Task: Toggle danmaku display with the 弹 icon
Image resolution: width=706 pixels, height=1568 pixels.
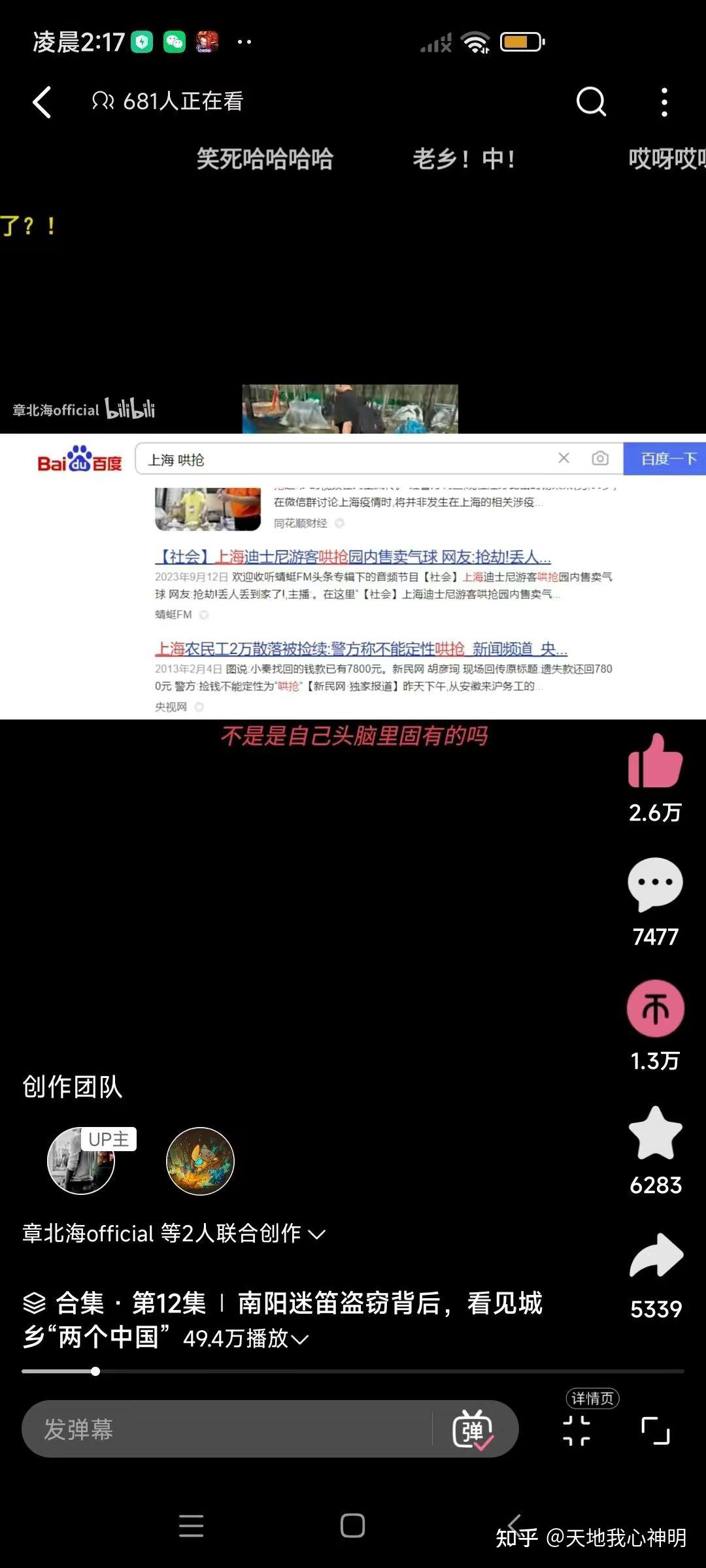Action: point(473,1429)
